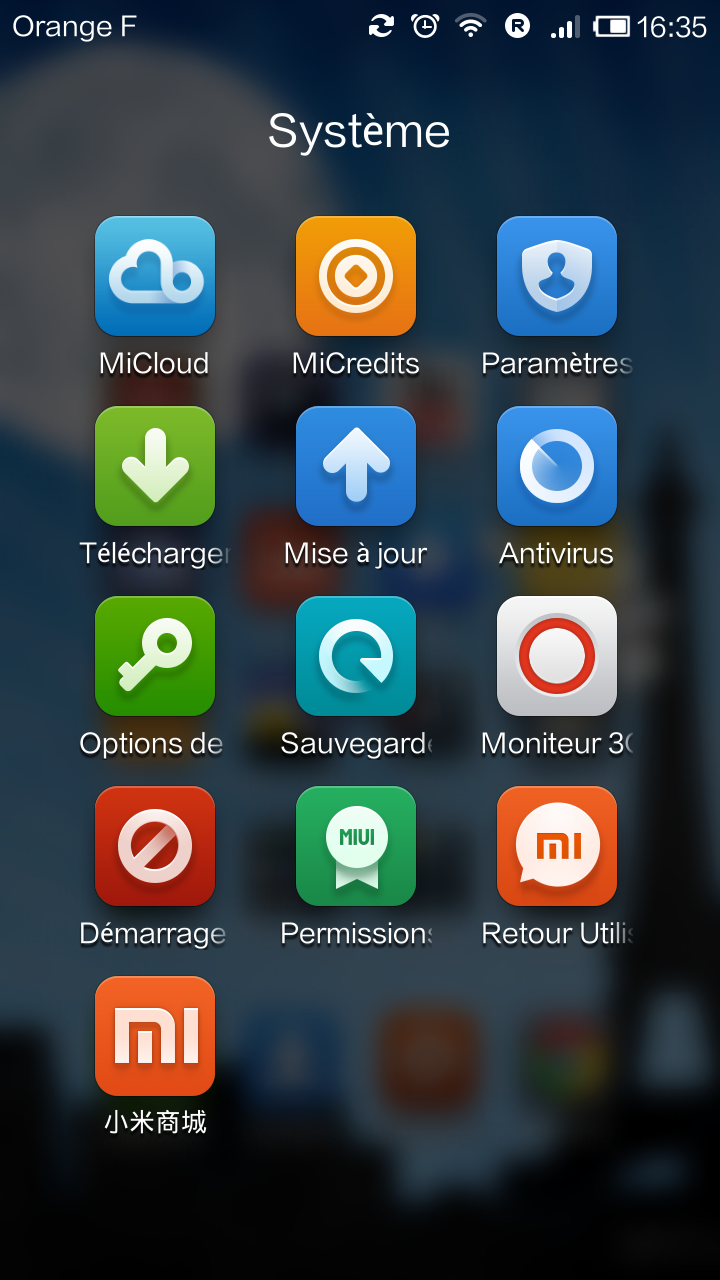
Task: Launch the Antivirus app
Action: (x=557, y=466)
